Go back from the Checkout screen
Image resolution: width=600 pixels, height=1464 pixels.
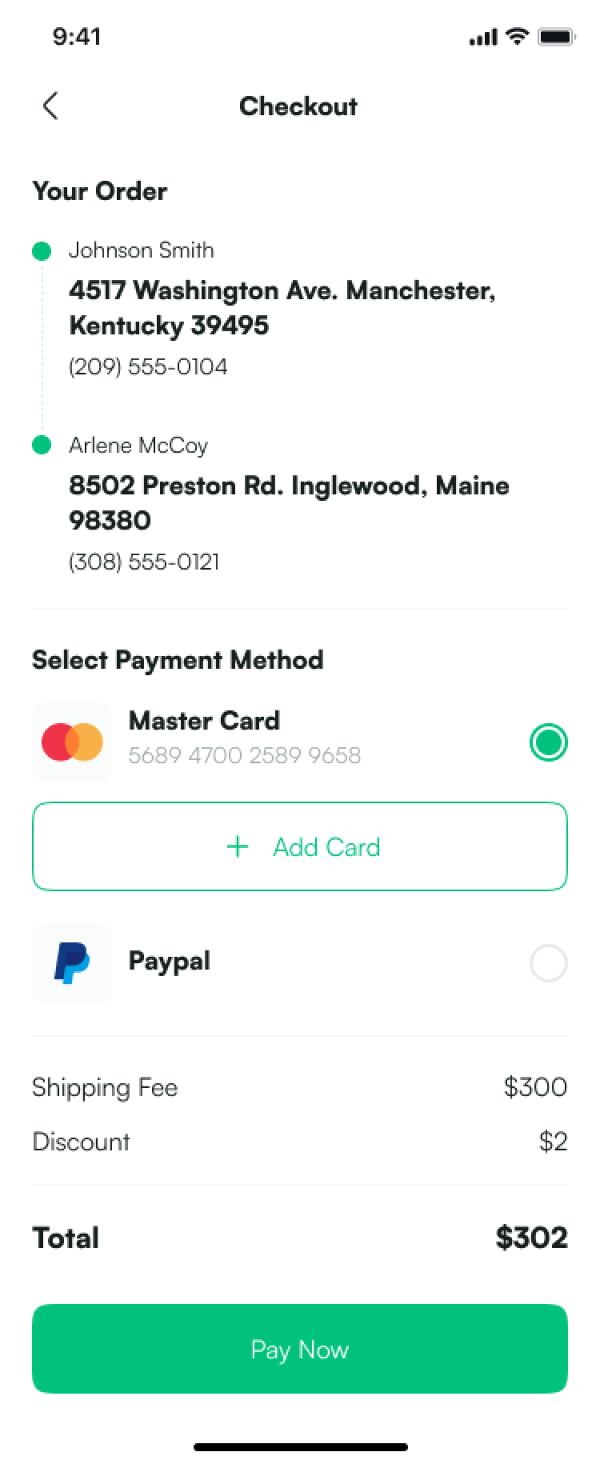click(50, 106)
